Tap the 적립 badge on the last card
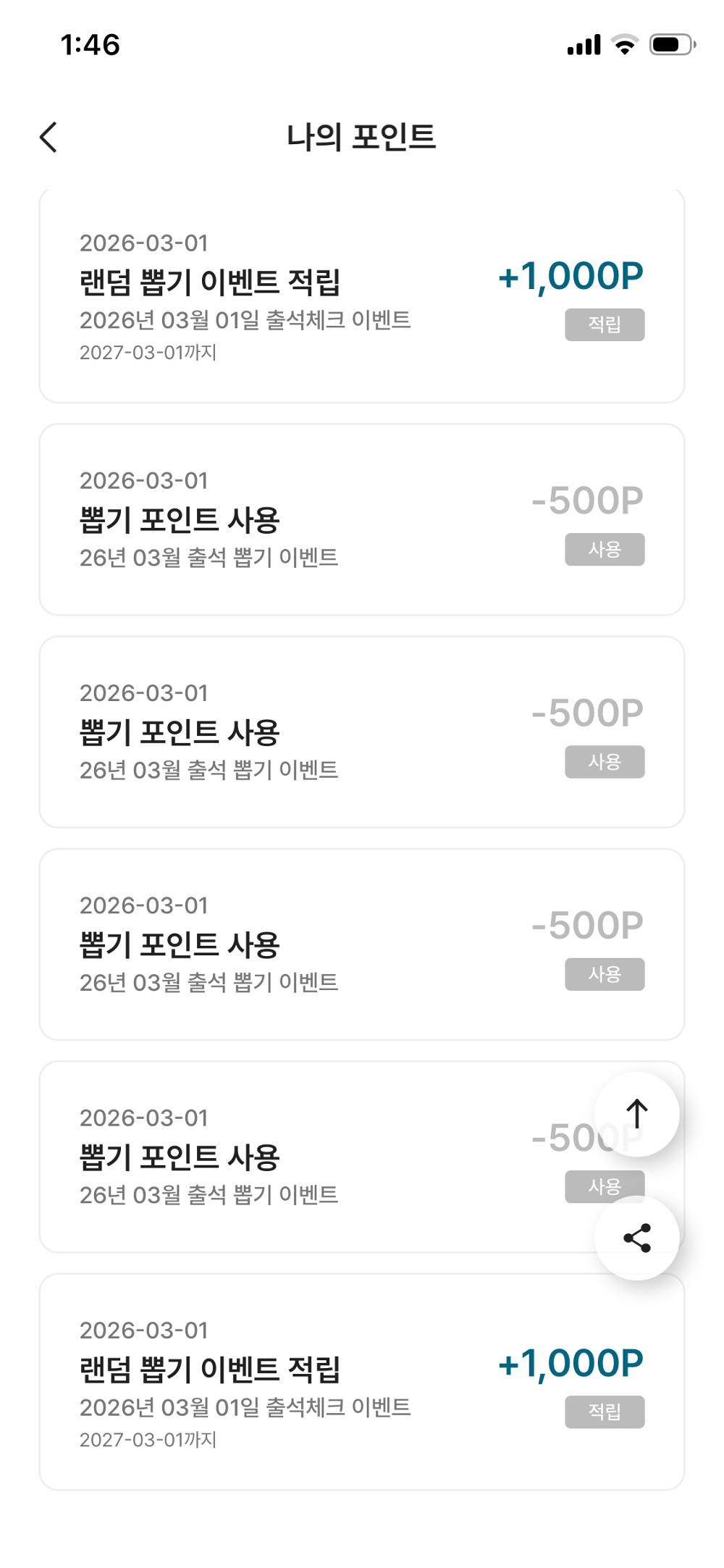This screenshot has width=724, height=1568. 605,1412
